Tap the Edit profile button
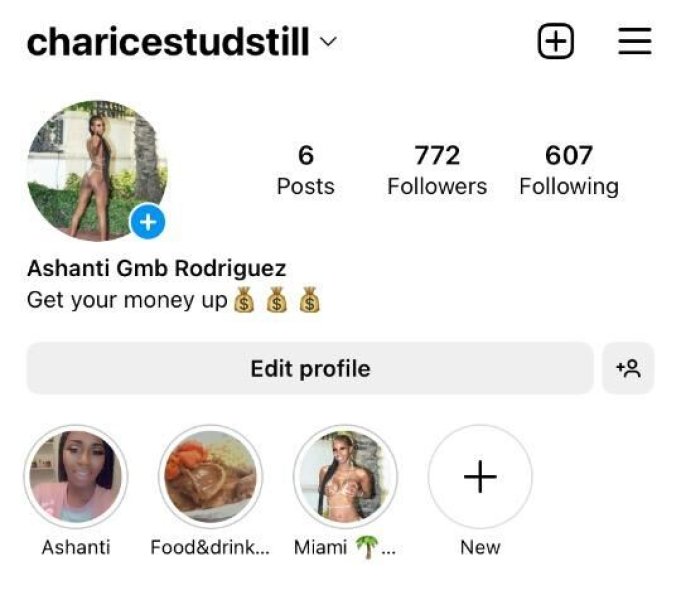 point(310,369)
